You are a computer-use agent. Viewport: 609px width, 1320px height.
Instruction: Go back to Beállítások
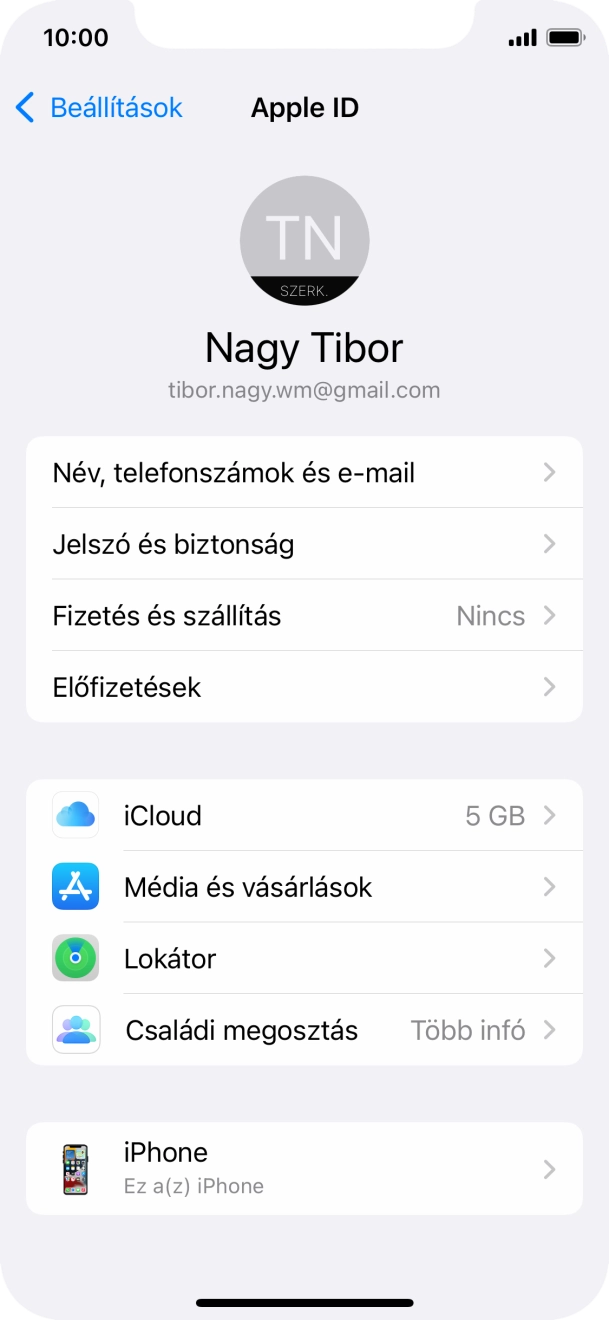tap(99, 108)
